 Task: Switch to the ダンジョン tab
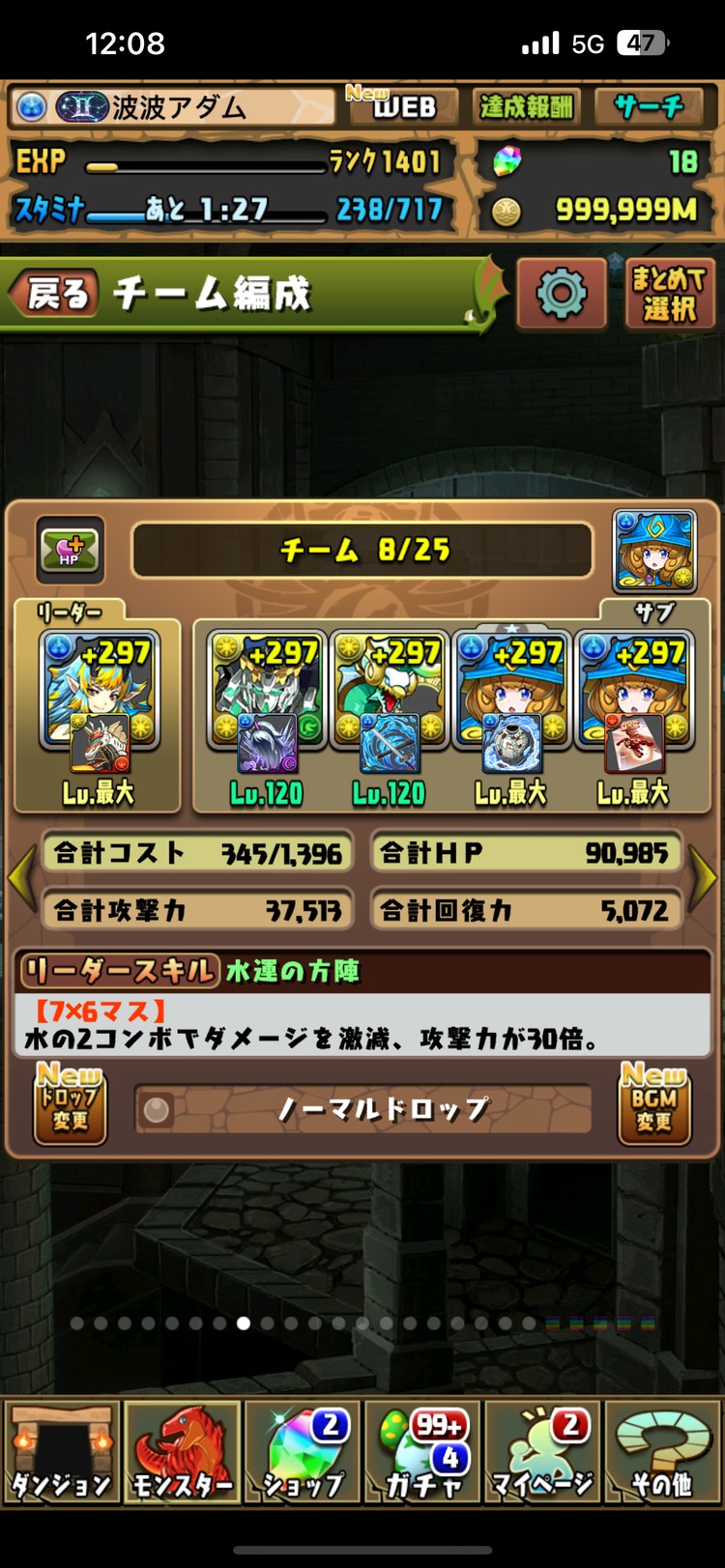[x=61, y=1452]
